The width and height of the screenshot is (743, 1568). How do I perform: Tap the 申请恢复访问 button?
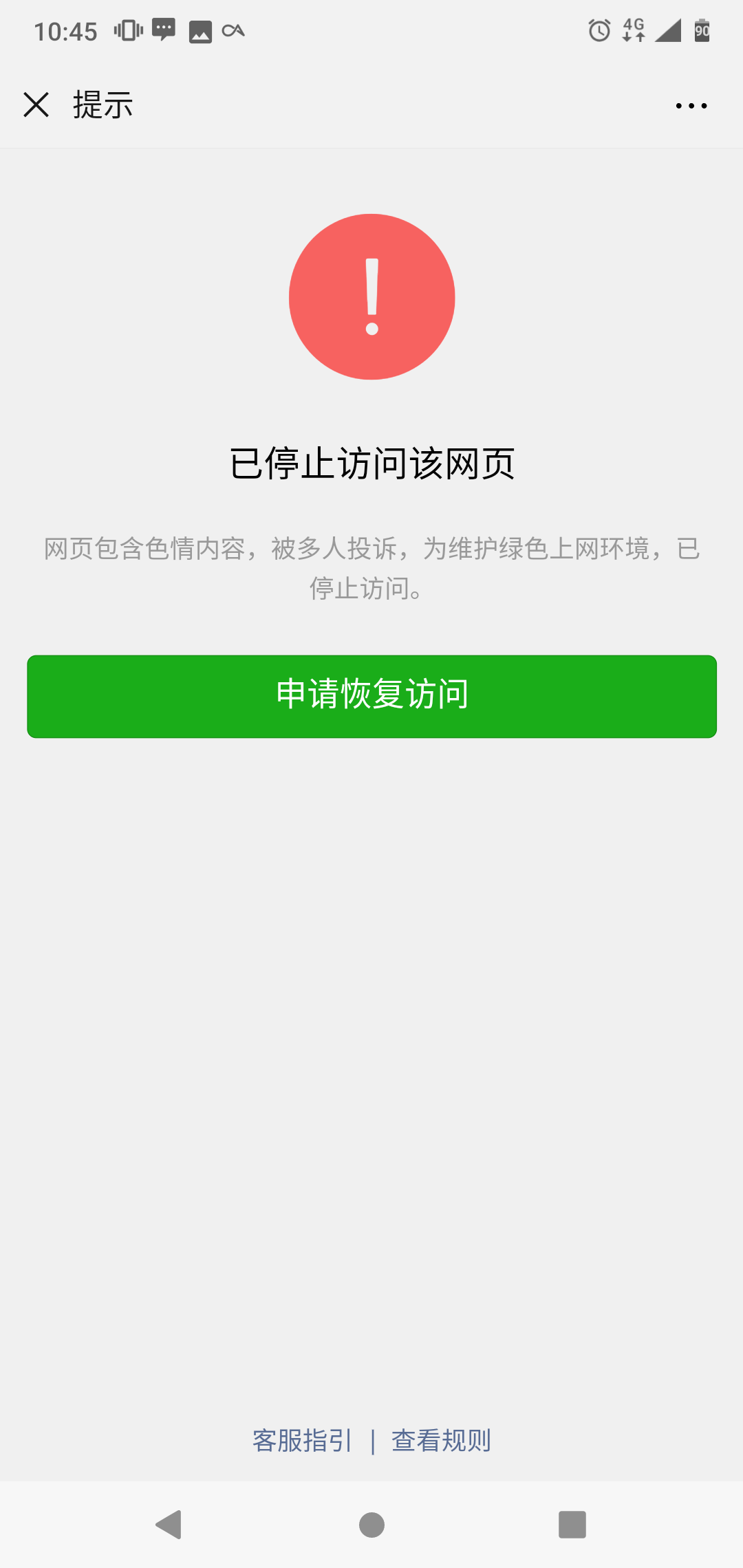[371, 696]
